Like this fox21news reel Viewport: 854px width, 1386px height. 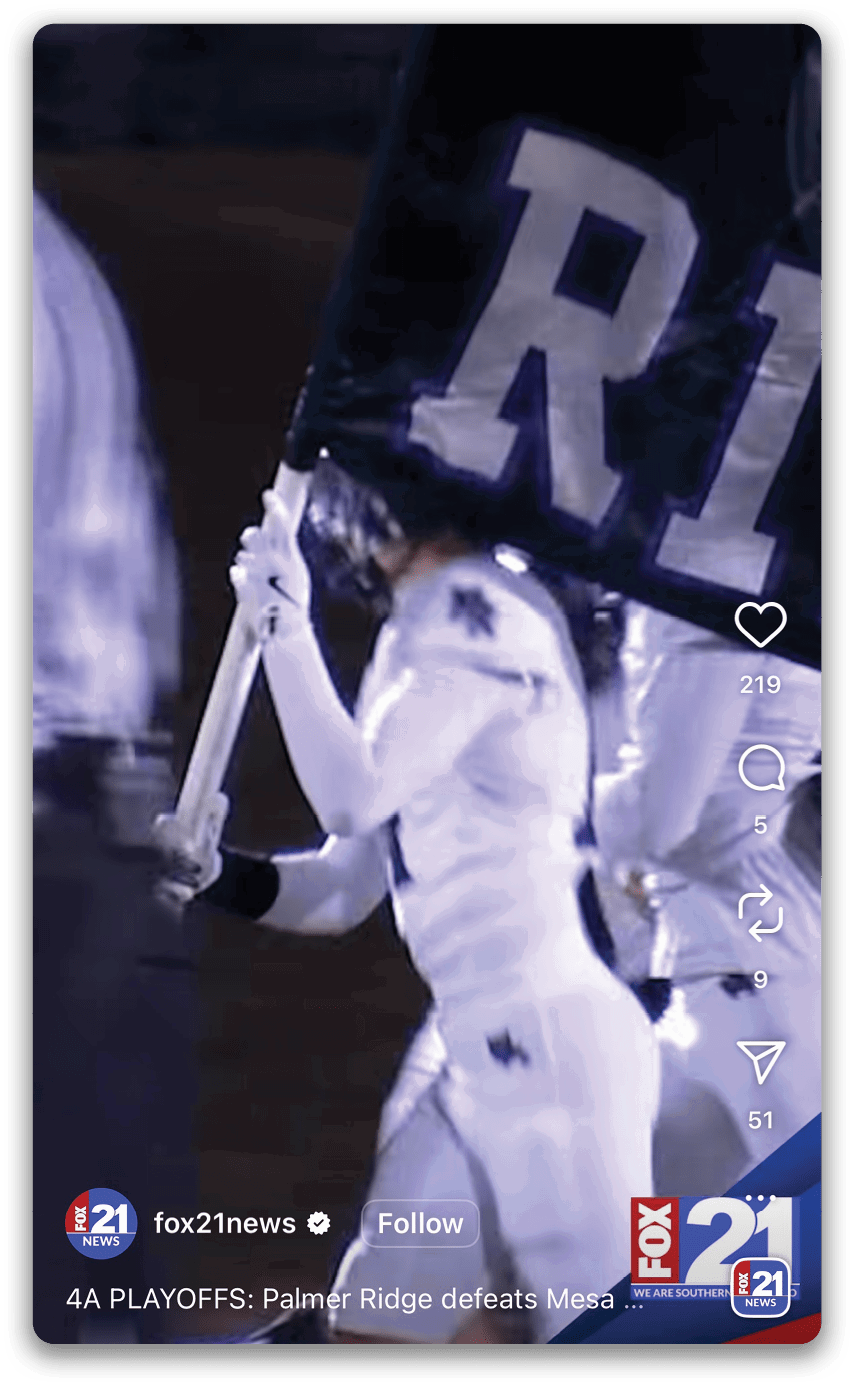[760, 625]
